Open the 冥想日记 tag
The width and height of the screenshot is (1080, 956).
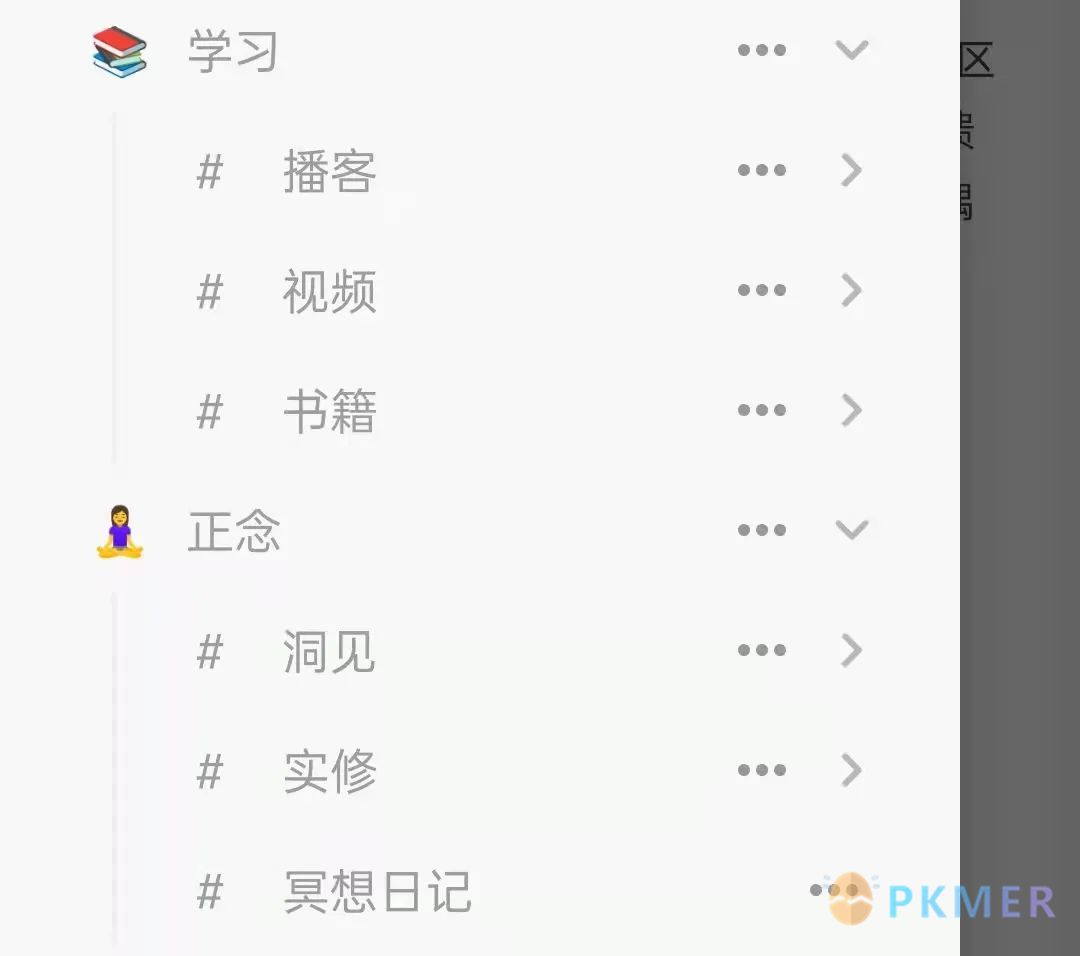(376, 891)
